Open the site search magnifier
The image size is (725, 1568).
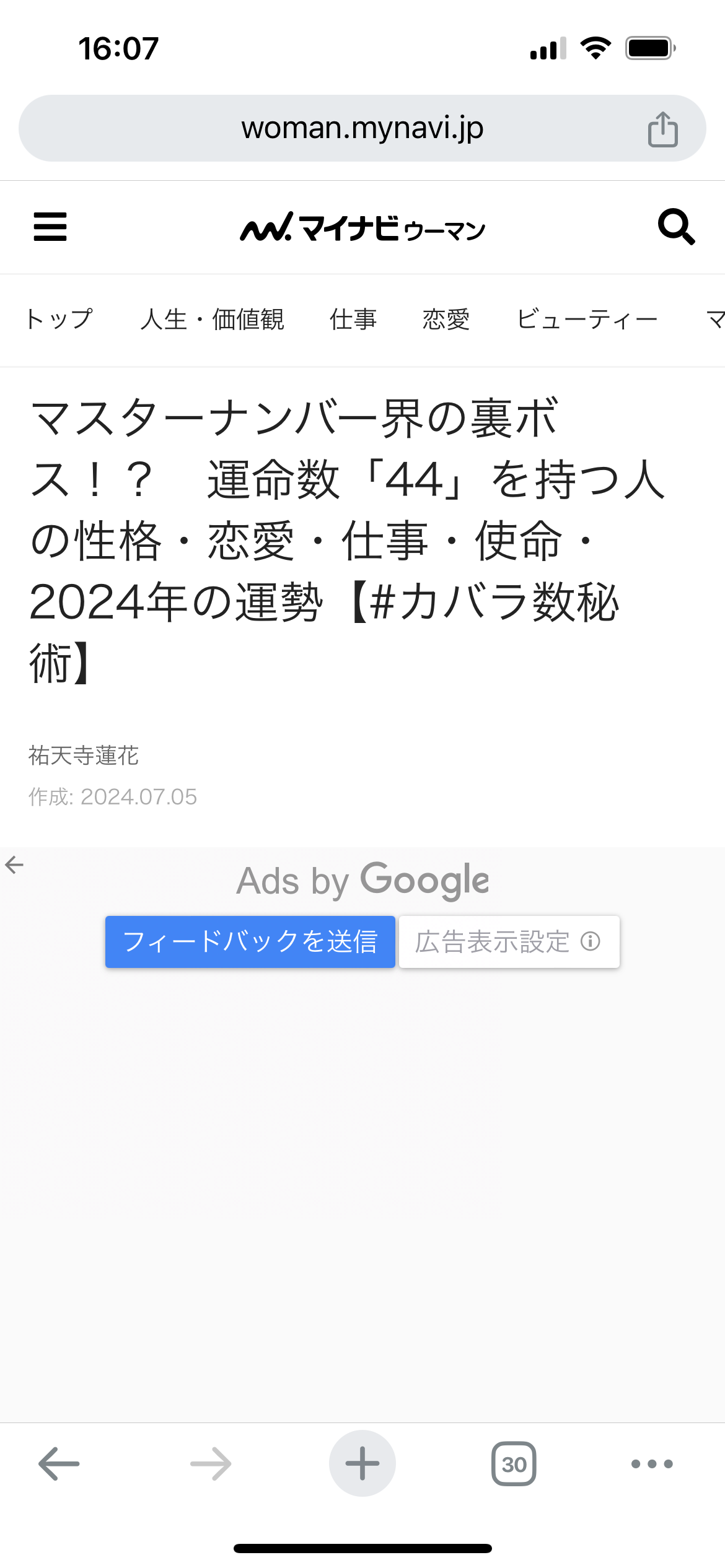[x=675, y=227]
